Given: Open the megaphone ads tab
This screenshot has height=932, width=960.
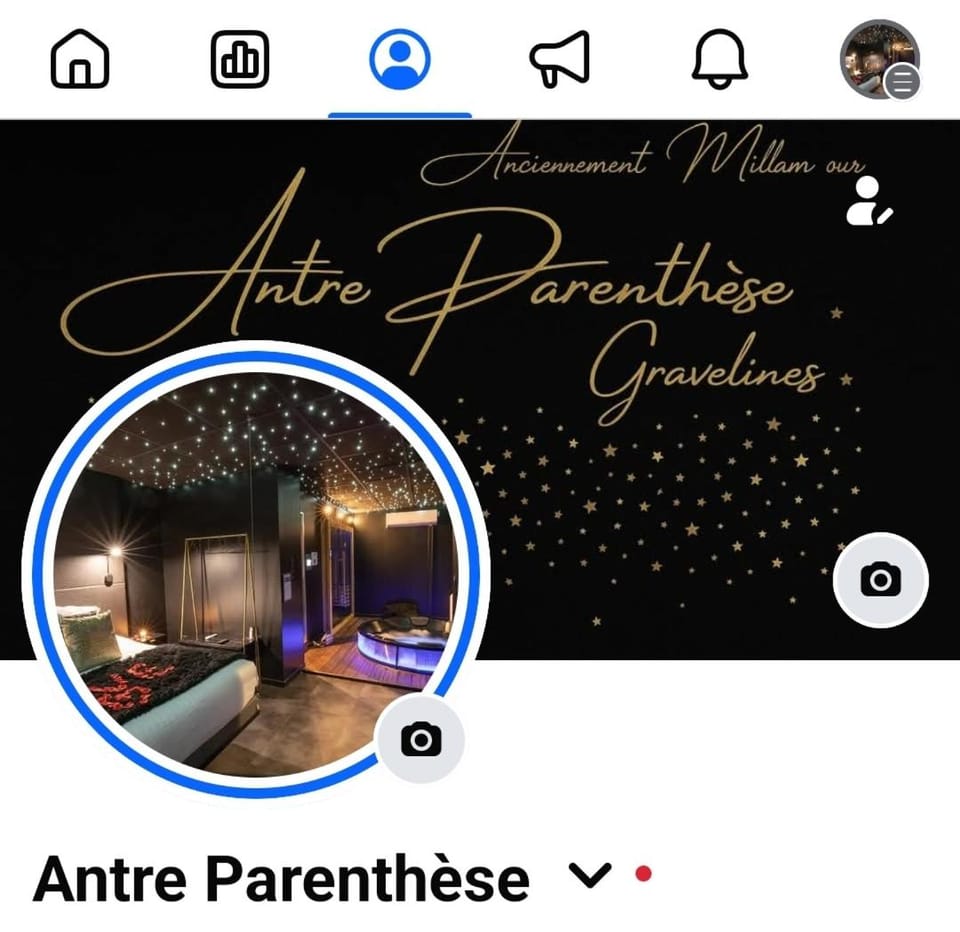Looking at the screenshot, I should click(x=559, y=60).
